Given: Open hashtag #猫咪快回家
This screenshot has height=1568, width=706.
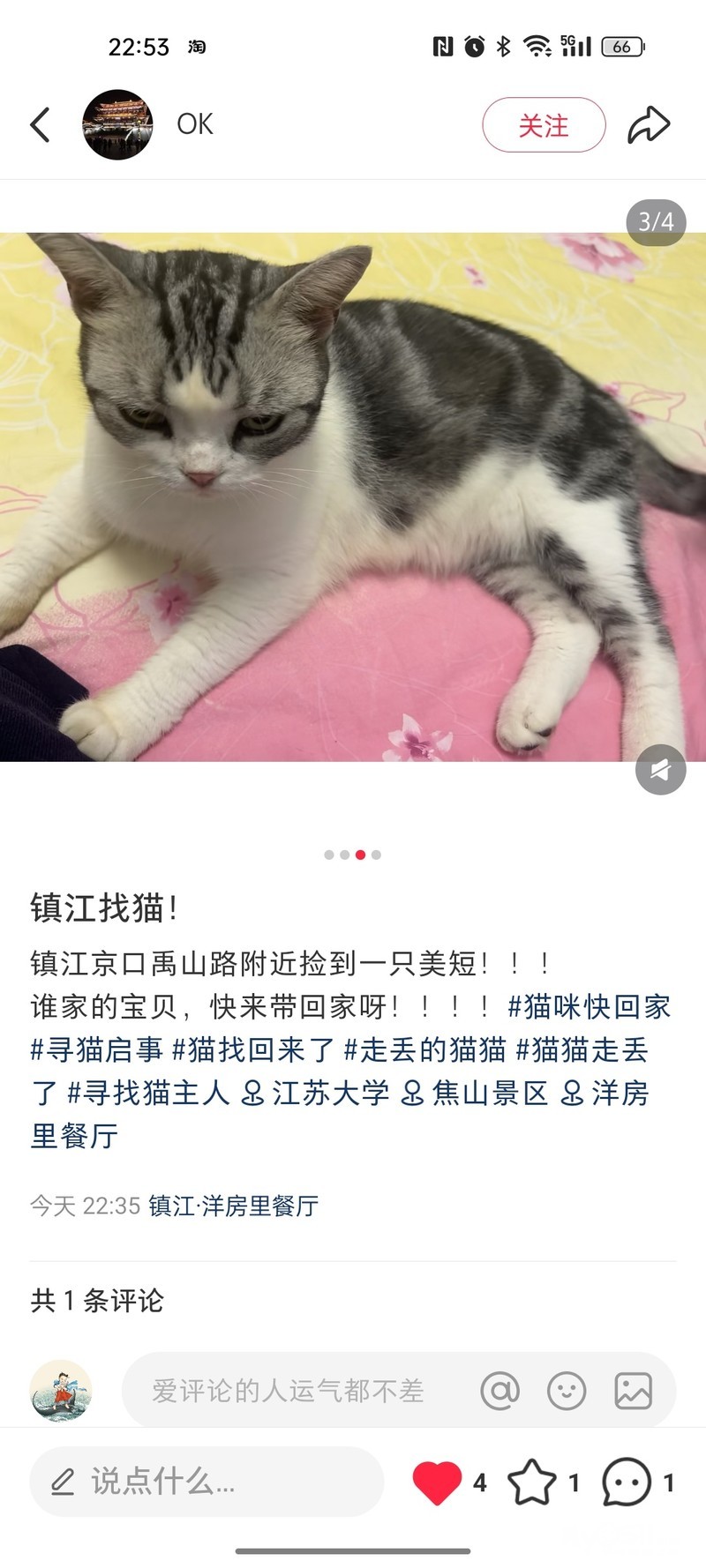Looking at the screenshot, I should tap(589, 1006).
